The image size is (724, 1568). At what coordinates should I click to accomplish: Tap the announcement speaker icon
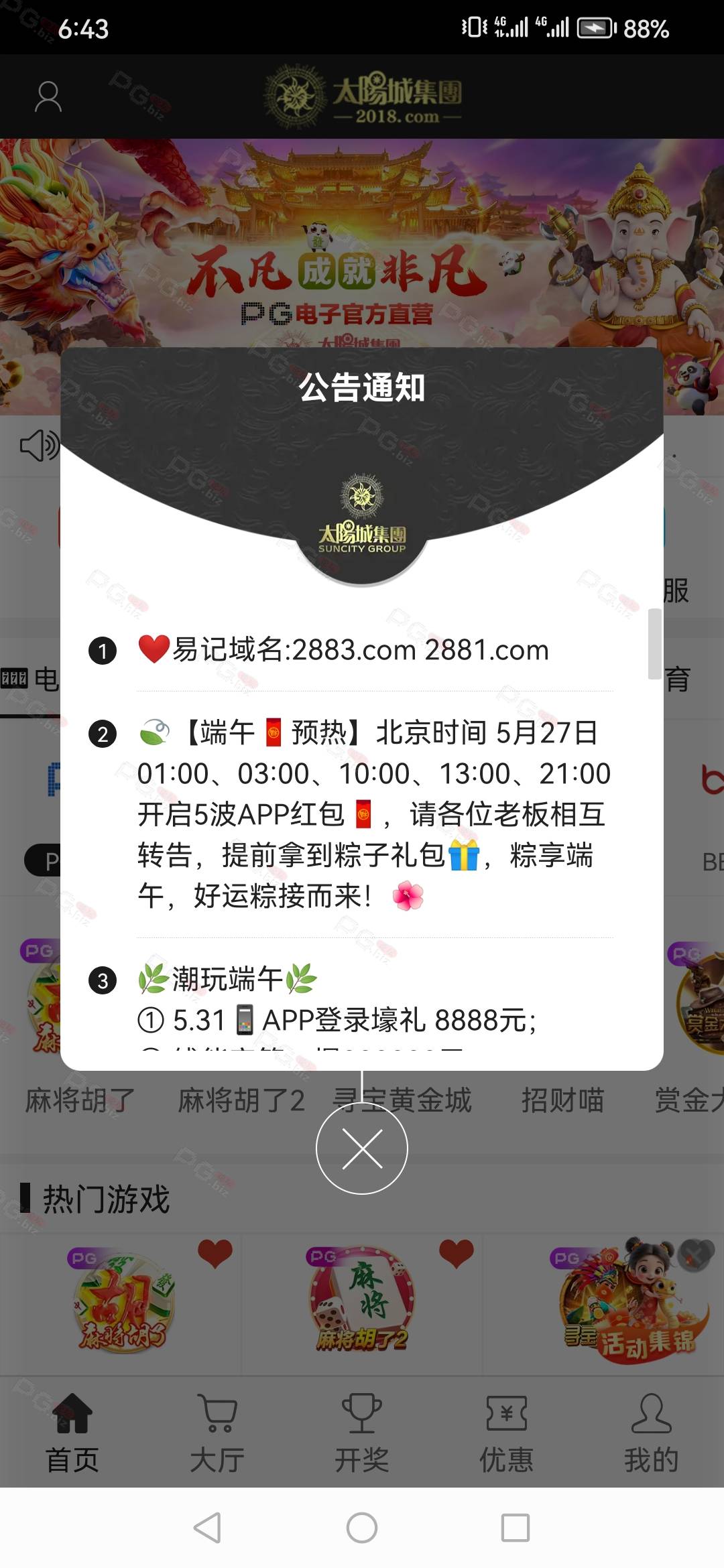[x=39, y=446]
